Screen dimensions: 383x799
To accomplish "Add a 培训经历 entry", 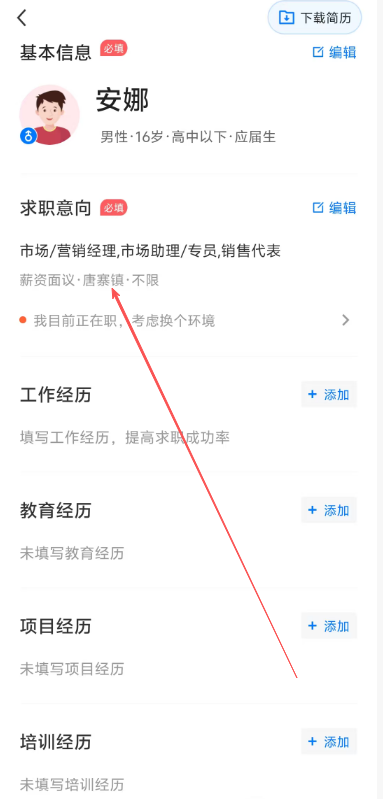I will click(329, 741).
